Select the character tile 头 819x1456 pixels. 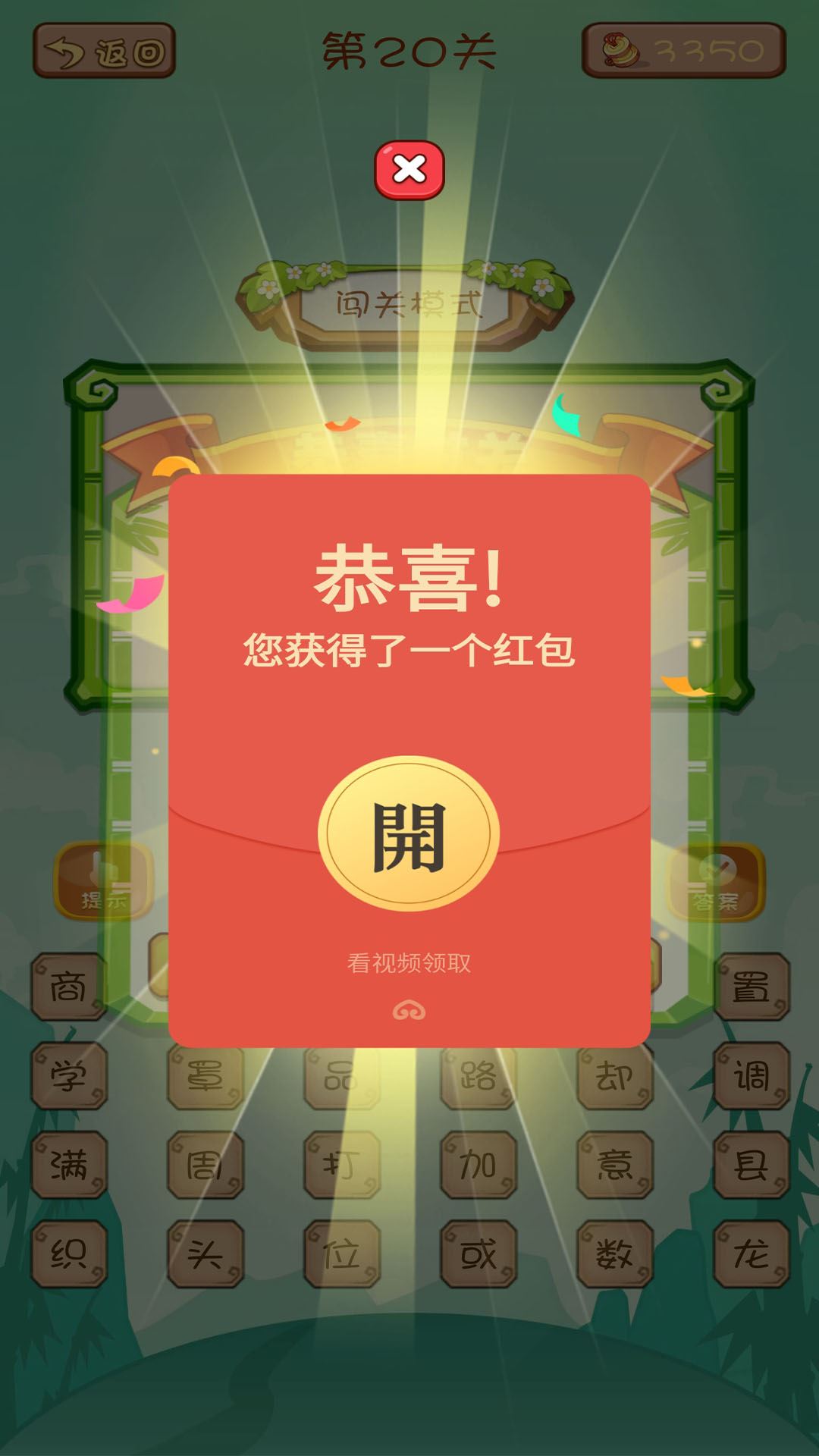pos(205,1254)
